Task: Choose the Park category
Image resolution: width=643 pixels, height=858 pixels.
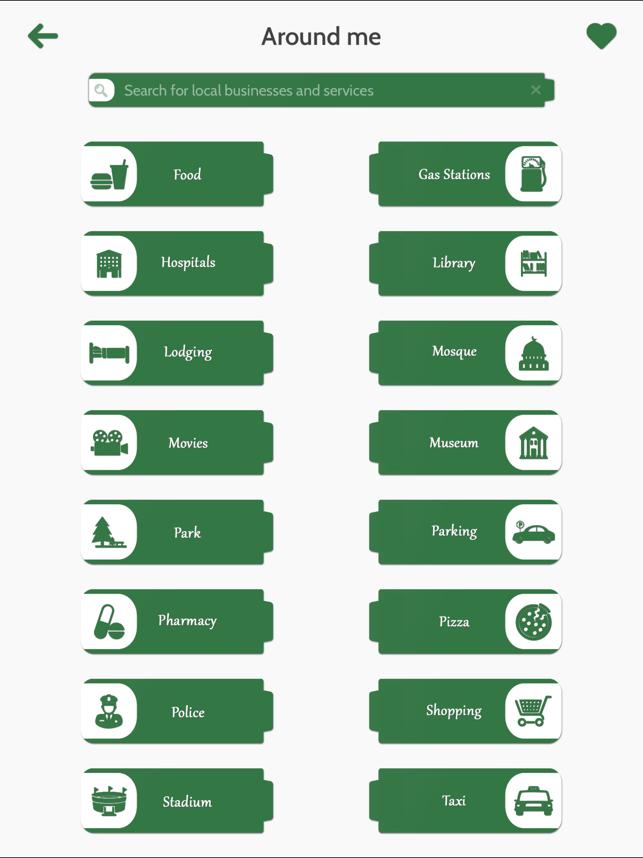Action: tap(175, 532)
